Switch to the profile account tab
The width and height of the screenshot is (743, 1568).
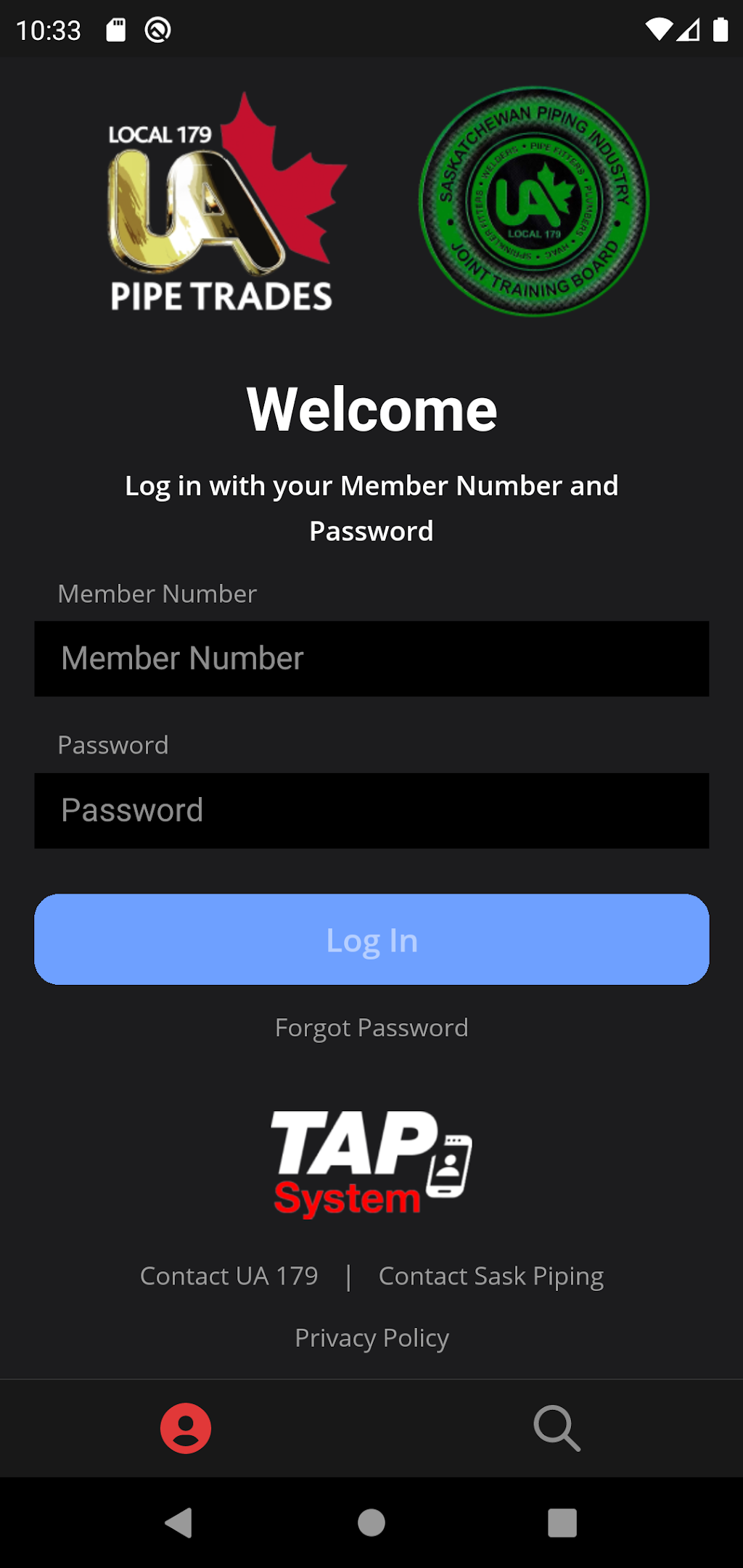tap(186, 1428)
